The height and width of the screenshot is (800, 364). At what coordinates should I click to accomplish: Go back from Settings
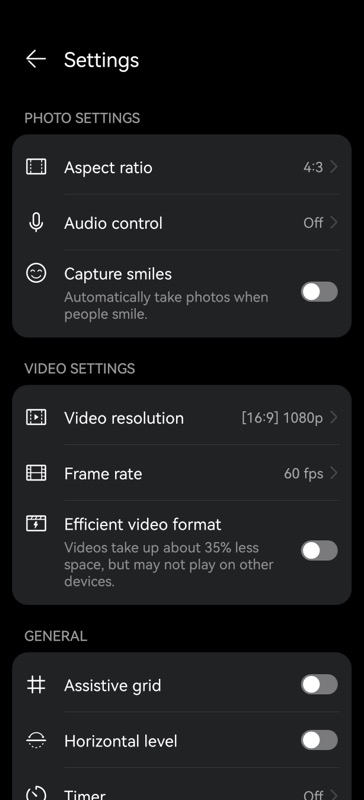(x=36, y=59)
